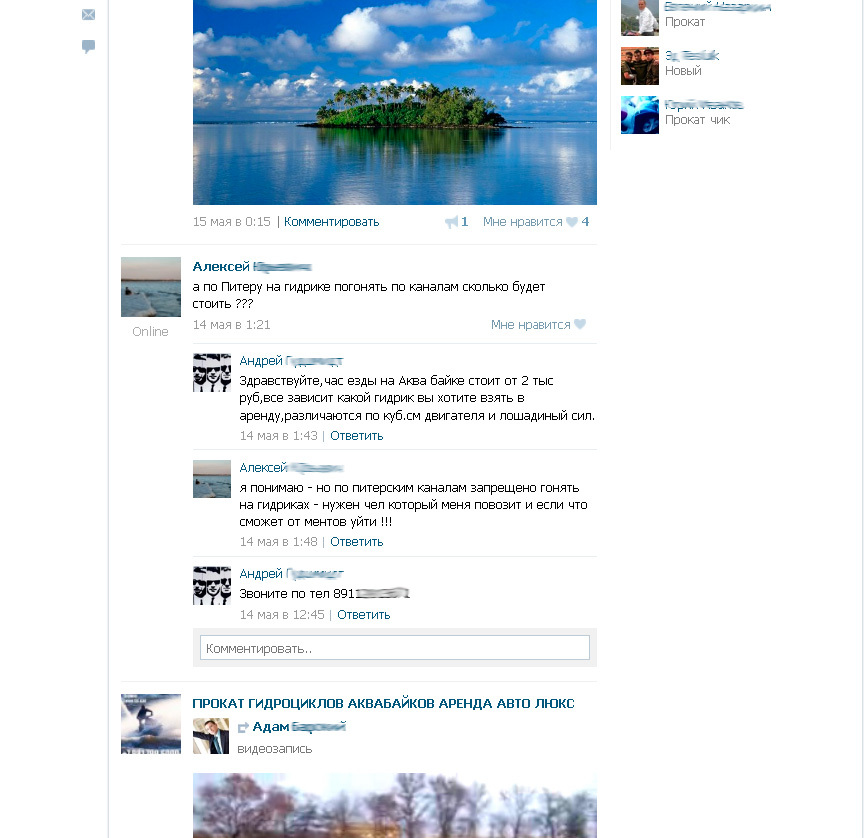Like the island photo post

pos(537,222)
